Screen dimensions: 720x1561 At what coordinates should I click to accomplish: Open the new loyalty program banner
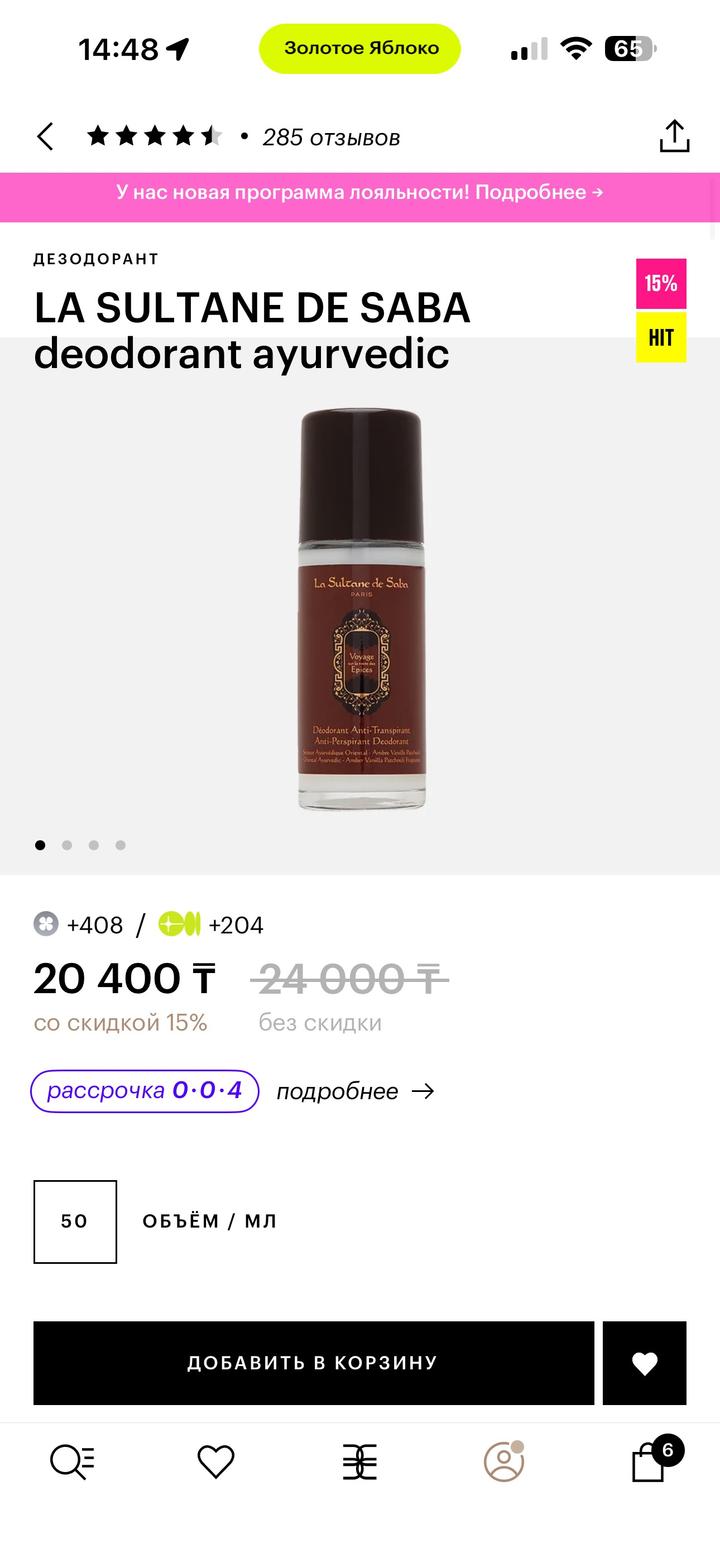point(360,193)
